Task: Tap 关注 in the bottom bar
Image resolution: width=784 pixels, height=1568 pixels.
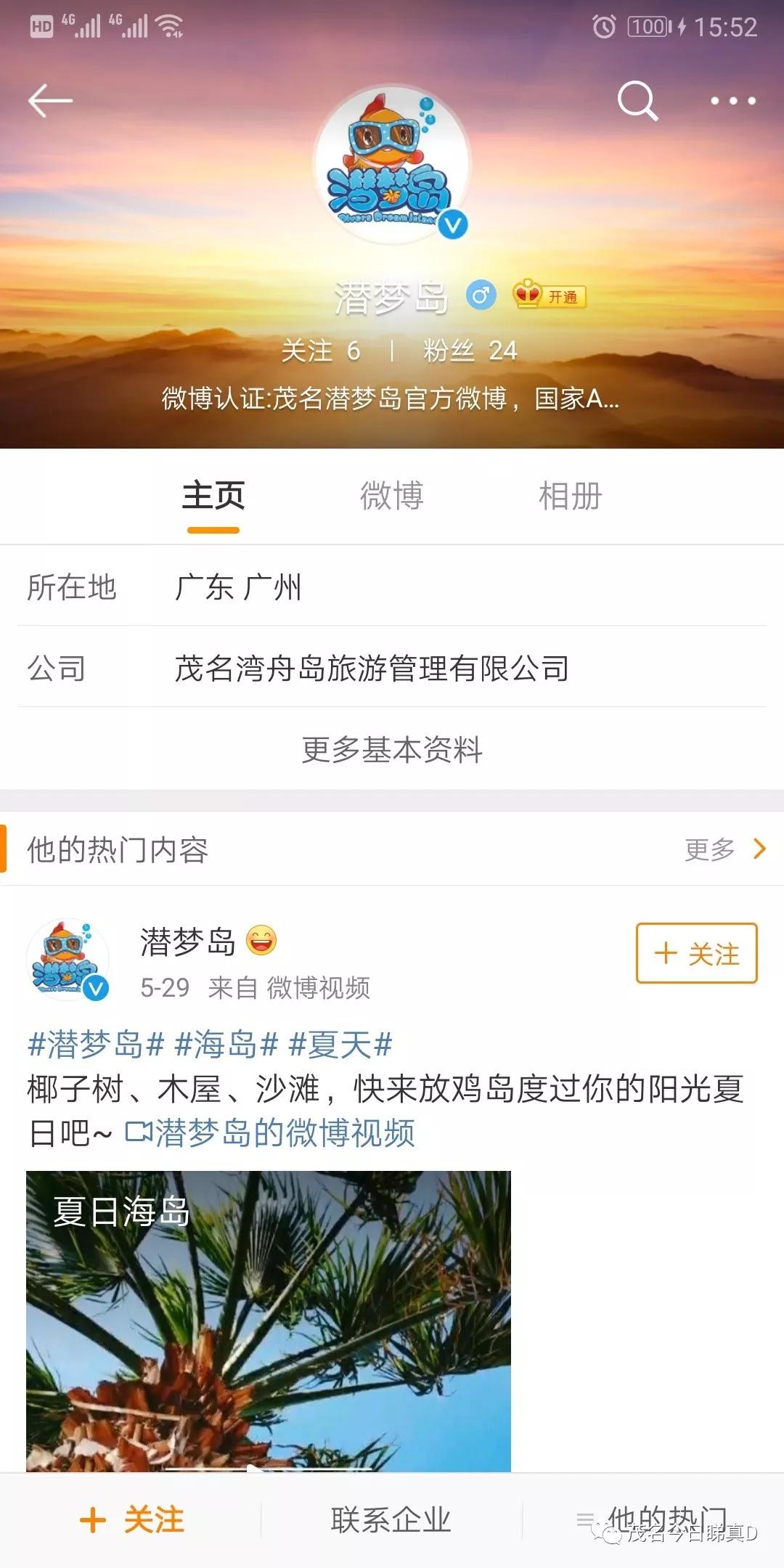Action: [131, 1519]
